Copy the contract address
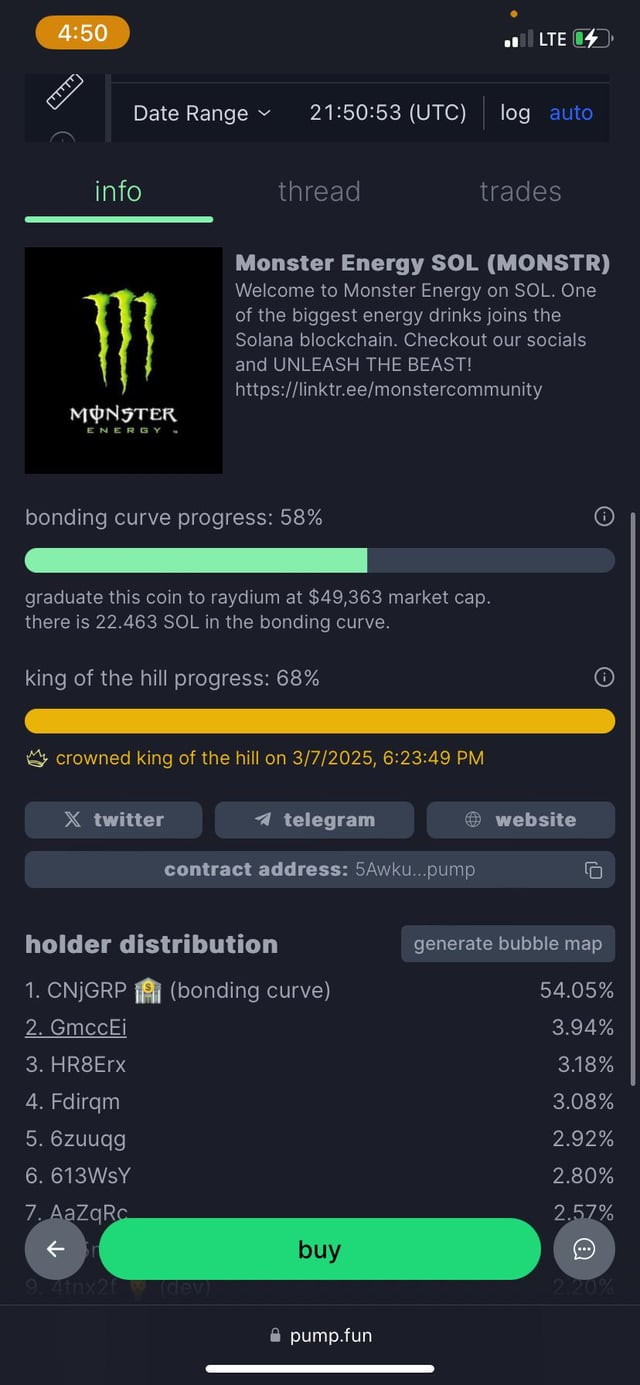The width and height of the screenshot is (640, 1385). (593, 870)
